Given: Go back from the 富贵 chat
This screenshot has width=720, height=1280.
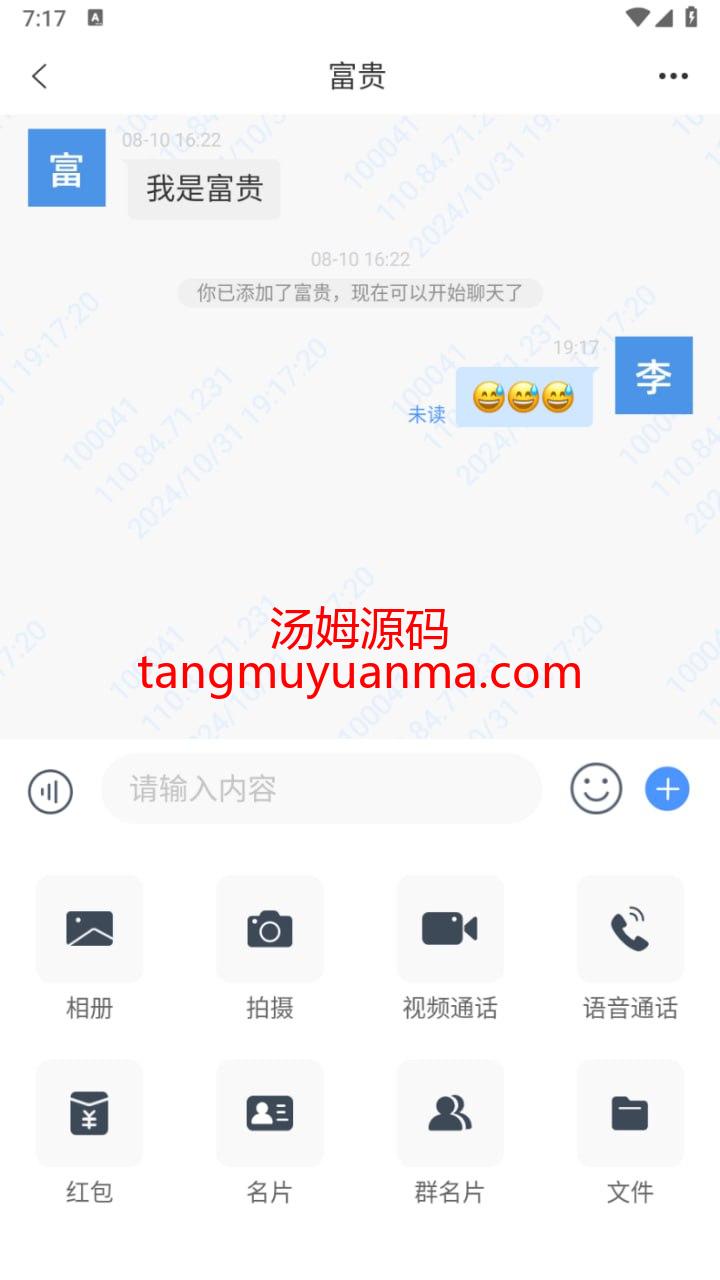Looking at the screenshot, I should pos(39,76).
